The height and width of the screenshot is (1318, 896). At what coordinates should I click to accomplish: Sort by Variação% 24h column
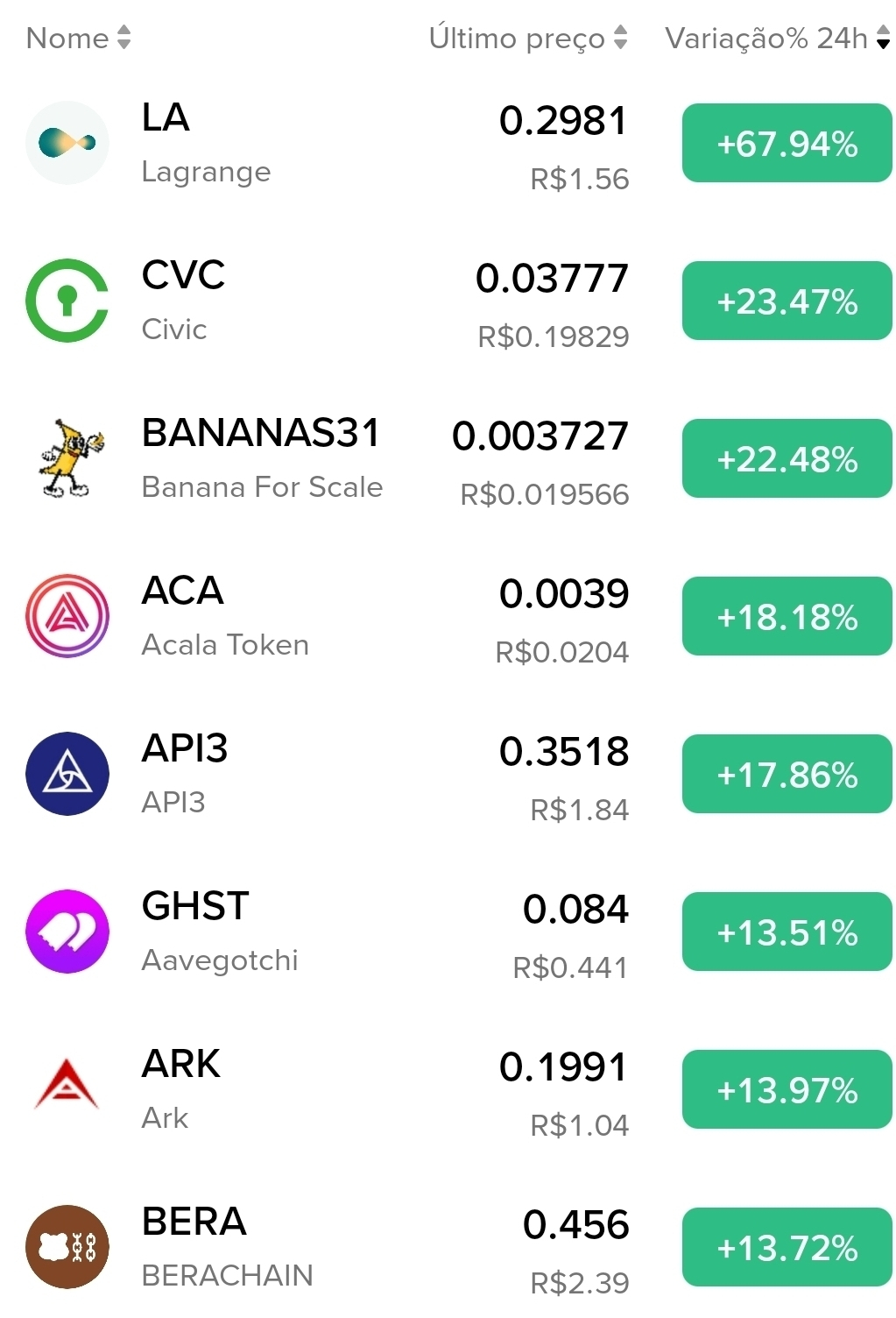tap(776, 38)
